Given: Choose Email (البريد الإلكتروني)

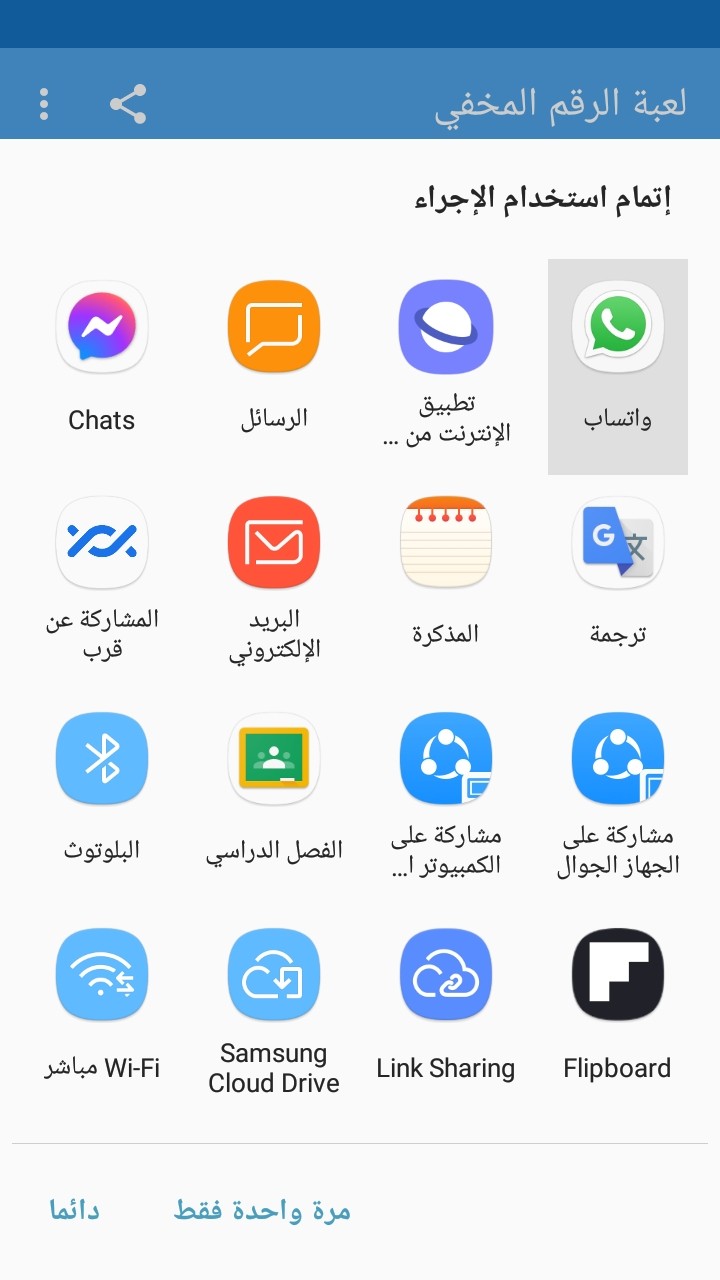Looking at the screenshot, I should point(274,582).
